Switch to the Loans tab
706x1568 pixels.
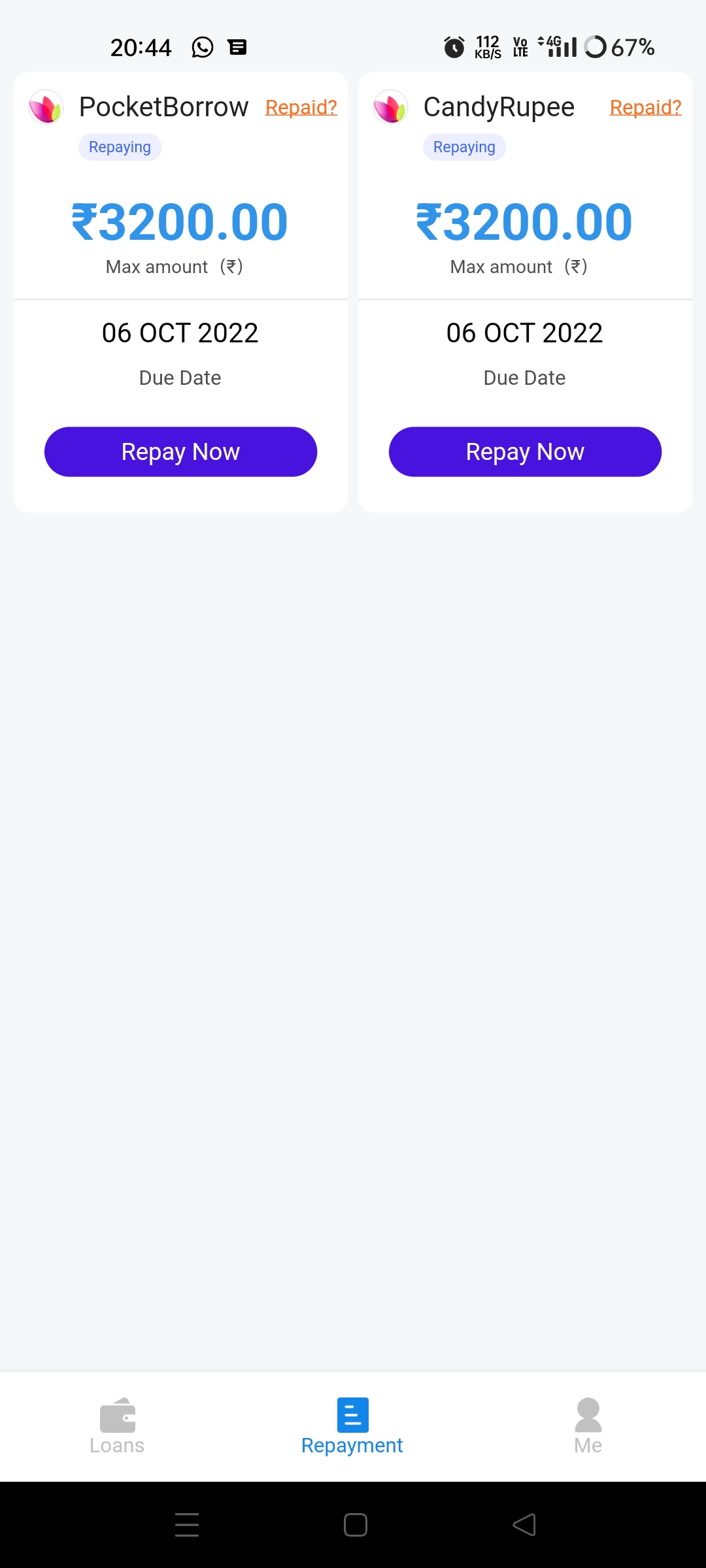pos(117,1427)
